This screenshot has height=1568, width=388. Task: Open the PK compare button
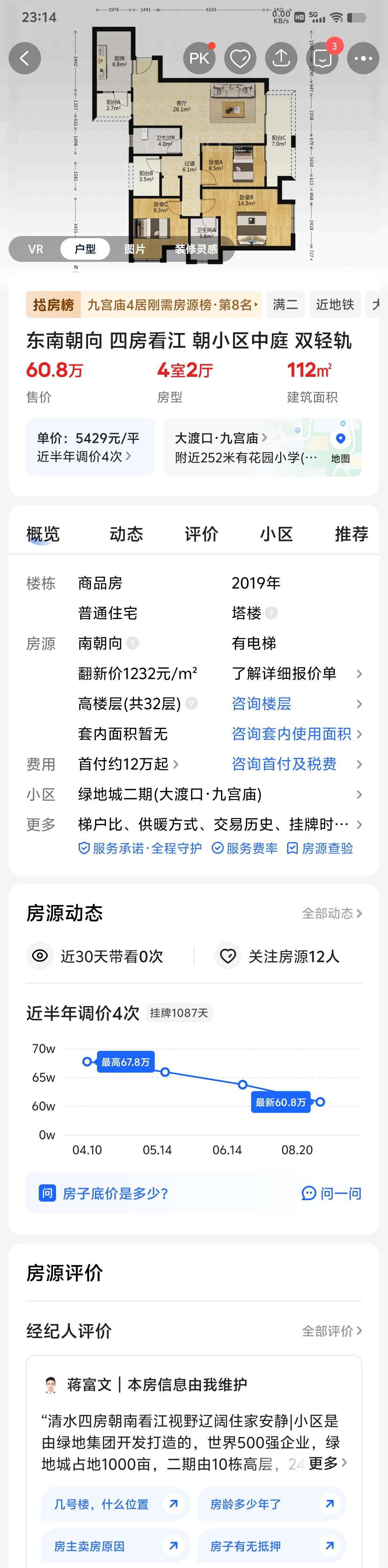point(199,59)
